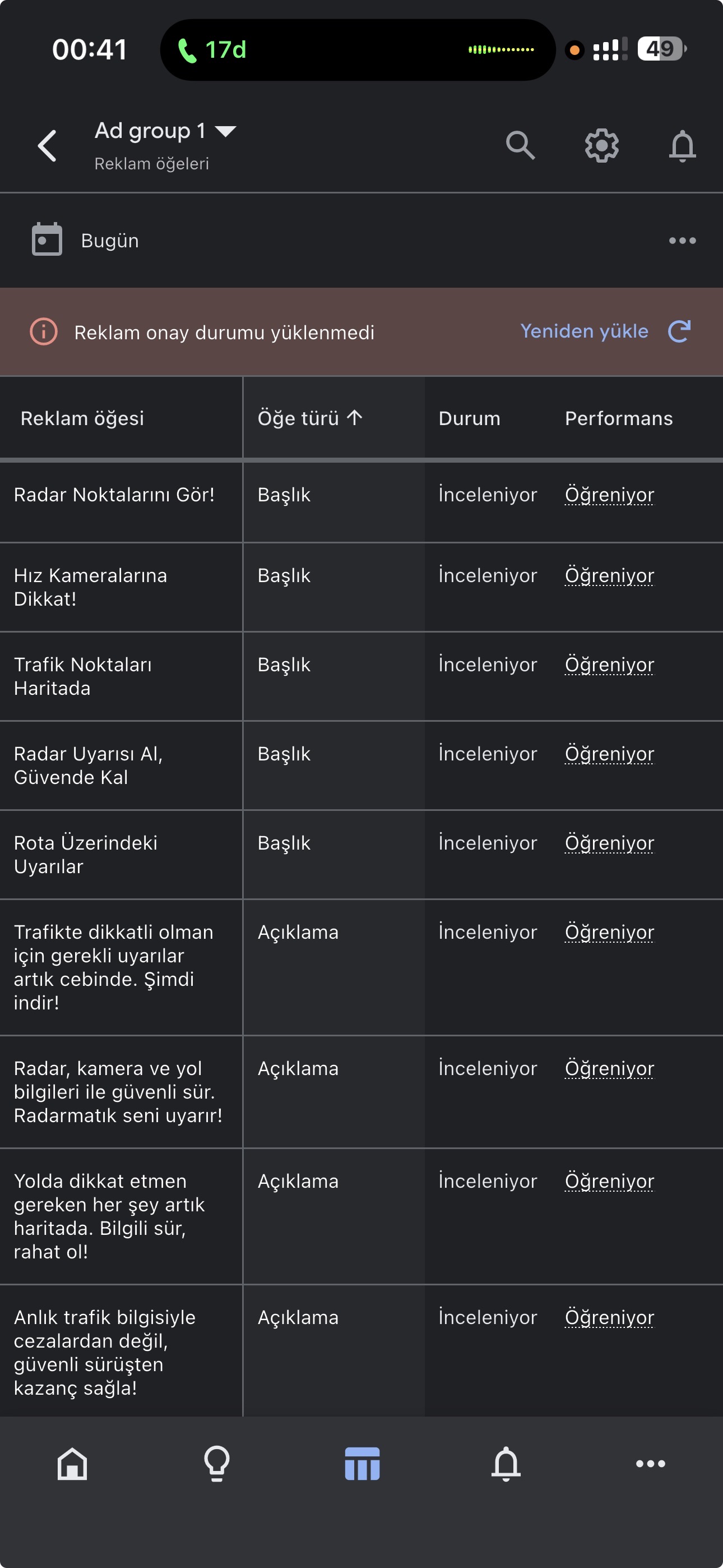The height and width of the screenshot is (1568, 723).
Task: Tap Öğreniyor for Trafik Noktaları Haritada
Action: coord(609,665)
